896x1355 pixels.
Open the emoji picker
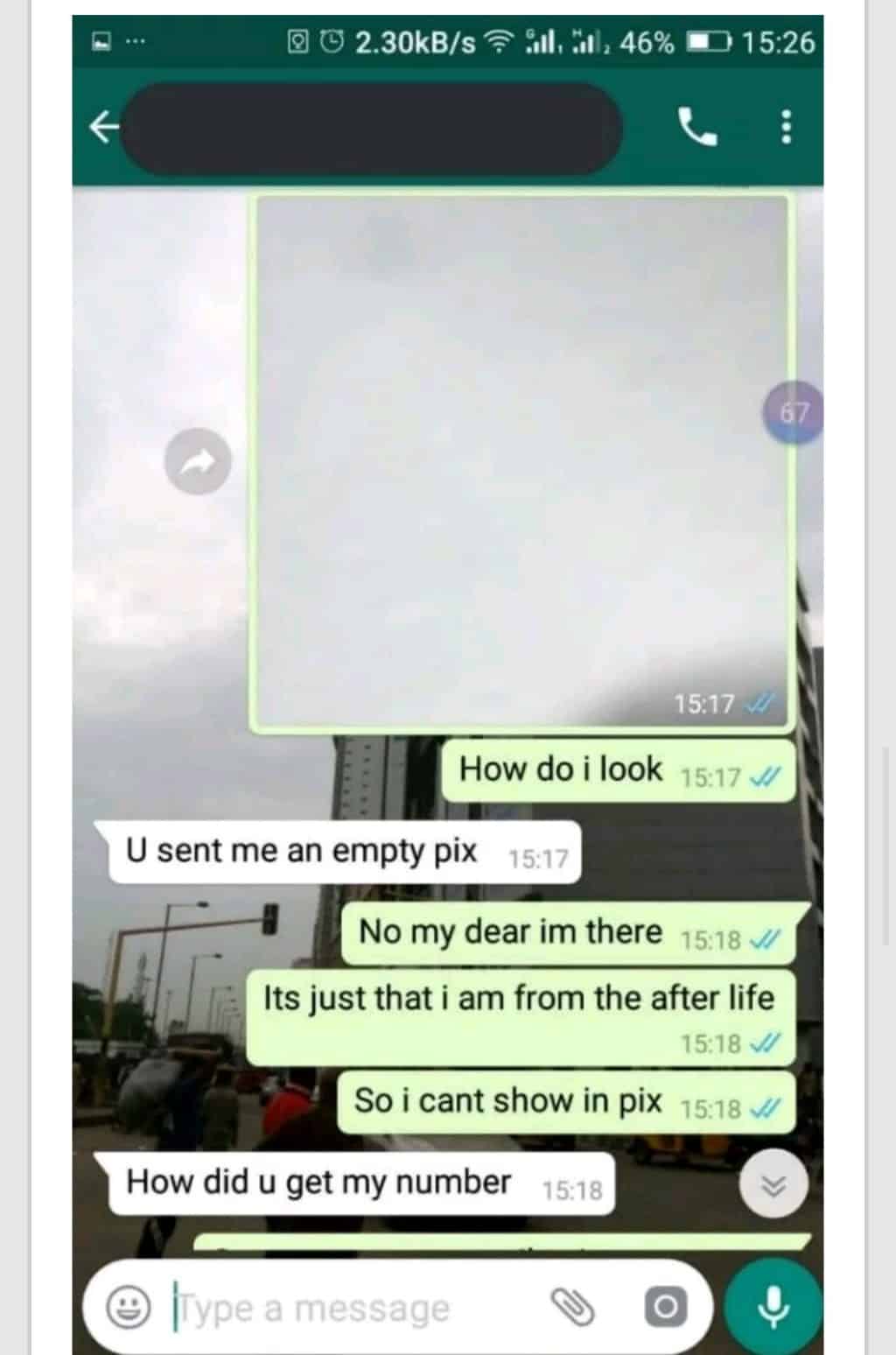click(128, 1308)
